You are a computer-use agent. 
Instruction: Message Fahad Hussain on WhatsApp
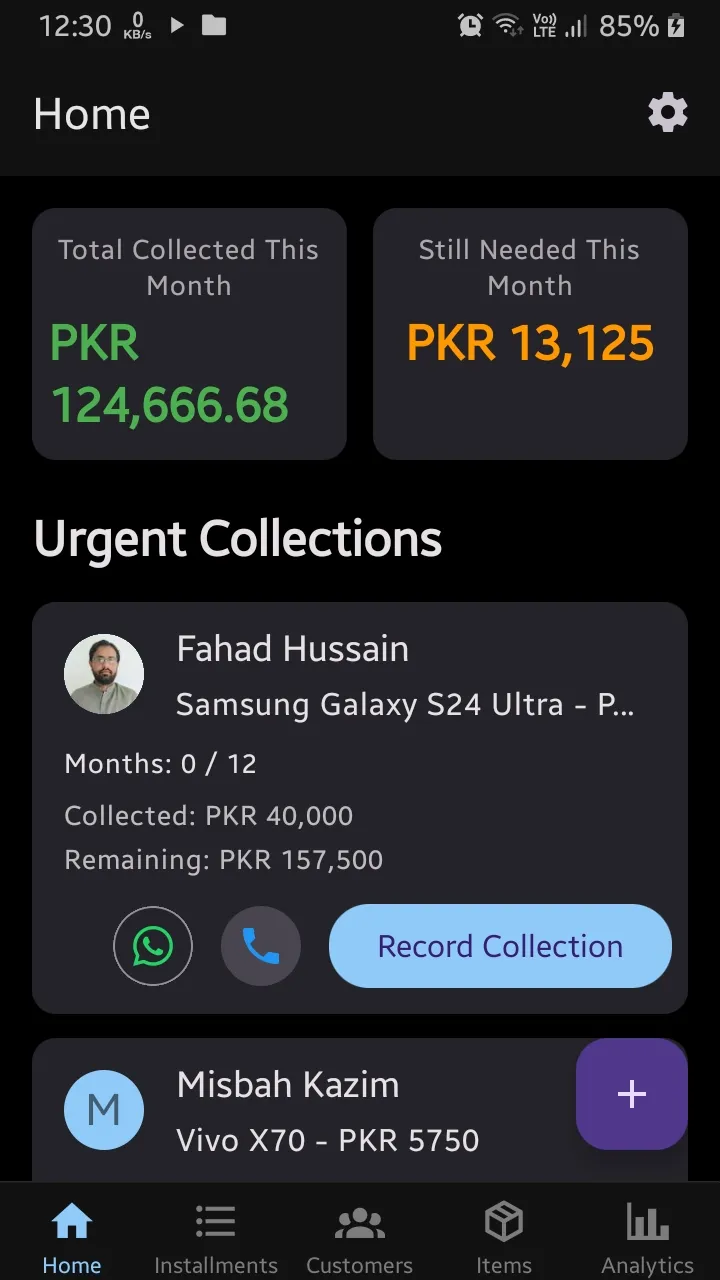153,946
